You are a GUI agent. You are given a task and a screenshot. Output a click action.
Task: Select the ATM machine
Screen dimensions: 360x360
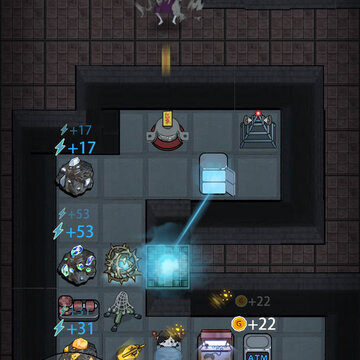click(x=257, y=347)
